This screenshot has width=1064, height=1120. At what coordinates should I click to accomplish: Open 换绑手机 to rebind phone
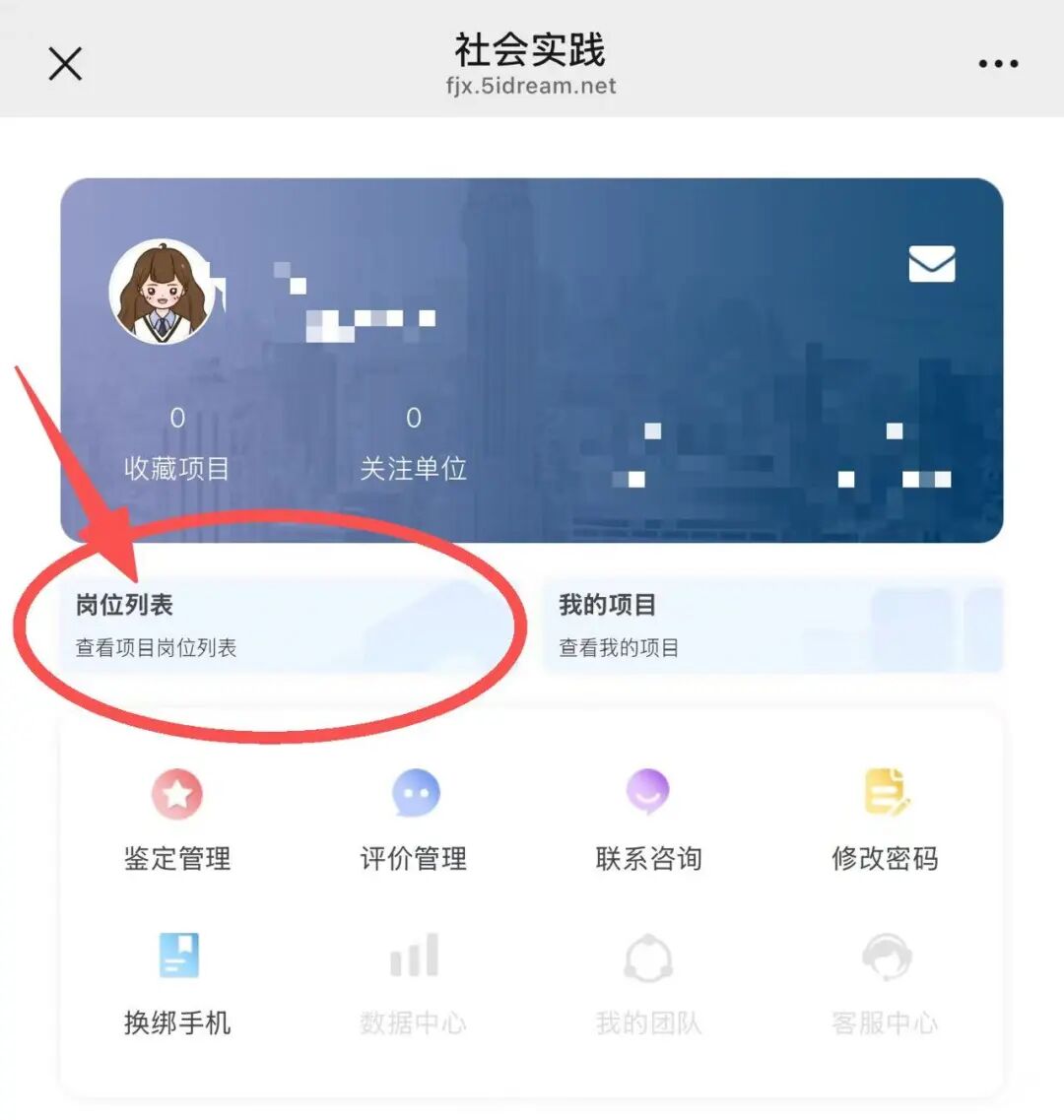pyautogui.click(x=177, y=983)
